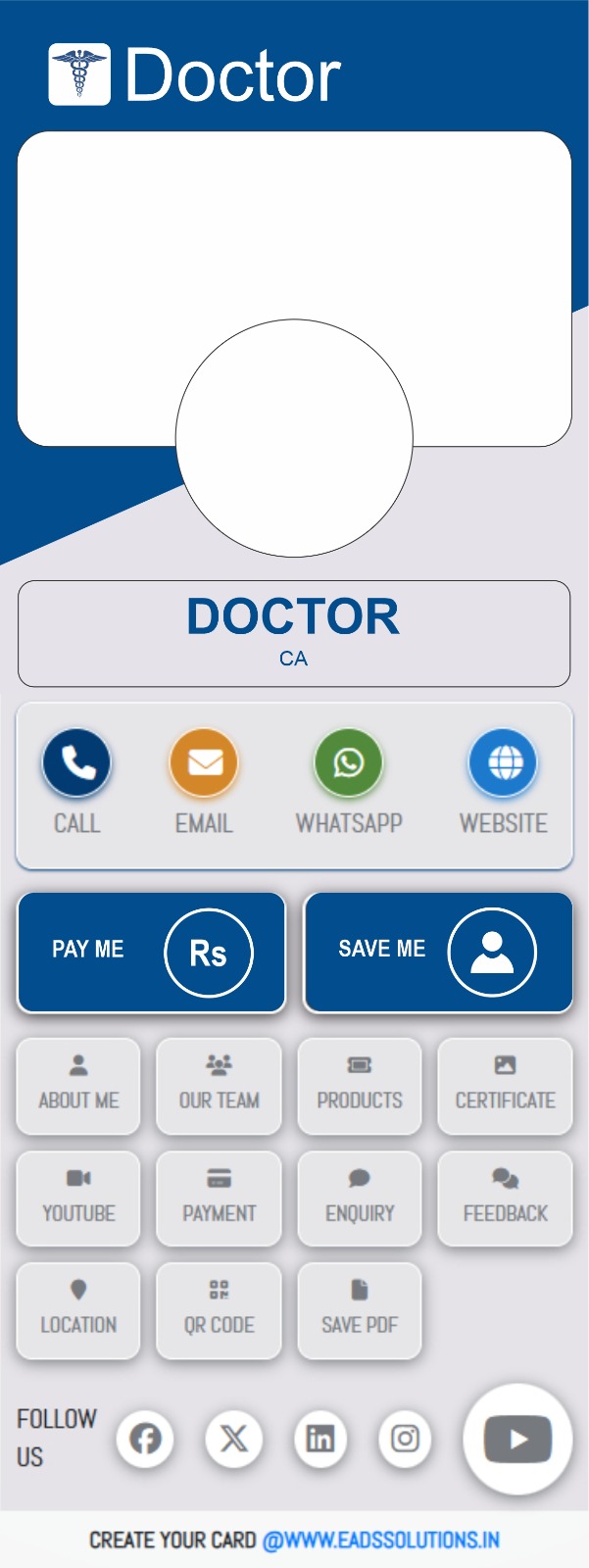Viewport: 589px width, 1568px height.
Task: Tap the Call phone icon
Action: pos(76,762)
